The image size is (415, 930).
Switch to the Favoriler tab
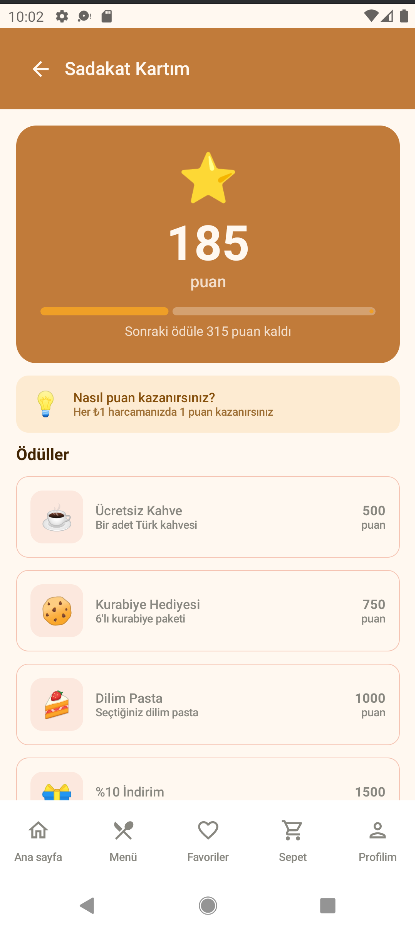[208, 842]
